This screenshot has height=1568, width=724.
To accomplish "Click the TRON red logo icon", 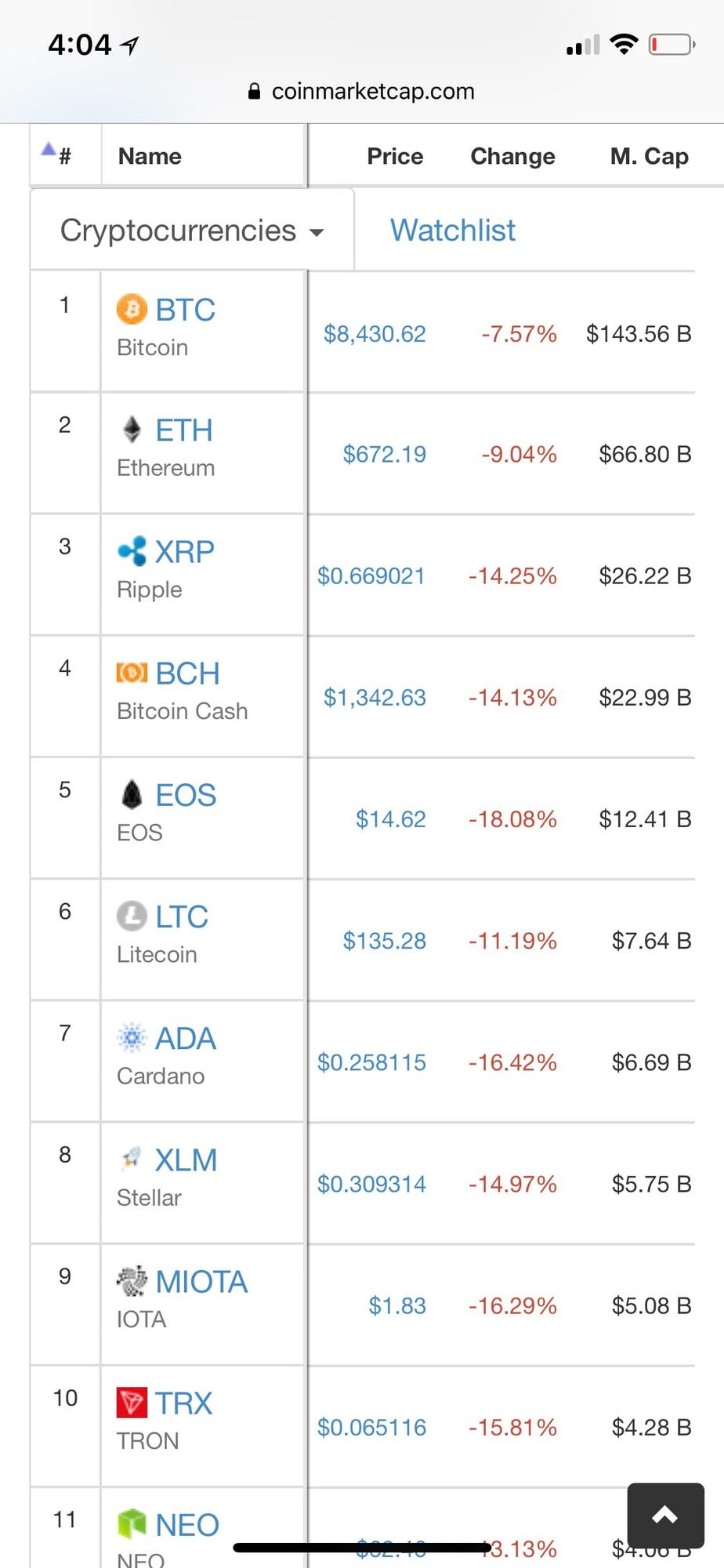I will tap(132, 1403).
